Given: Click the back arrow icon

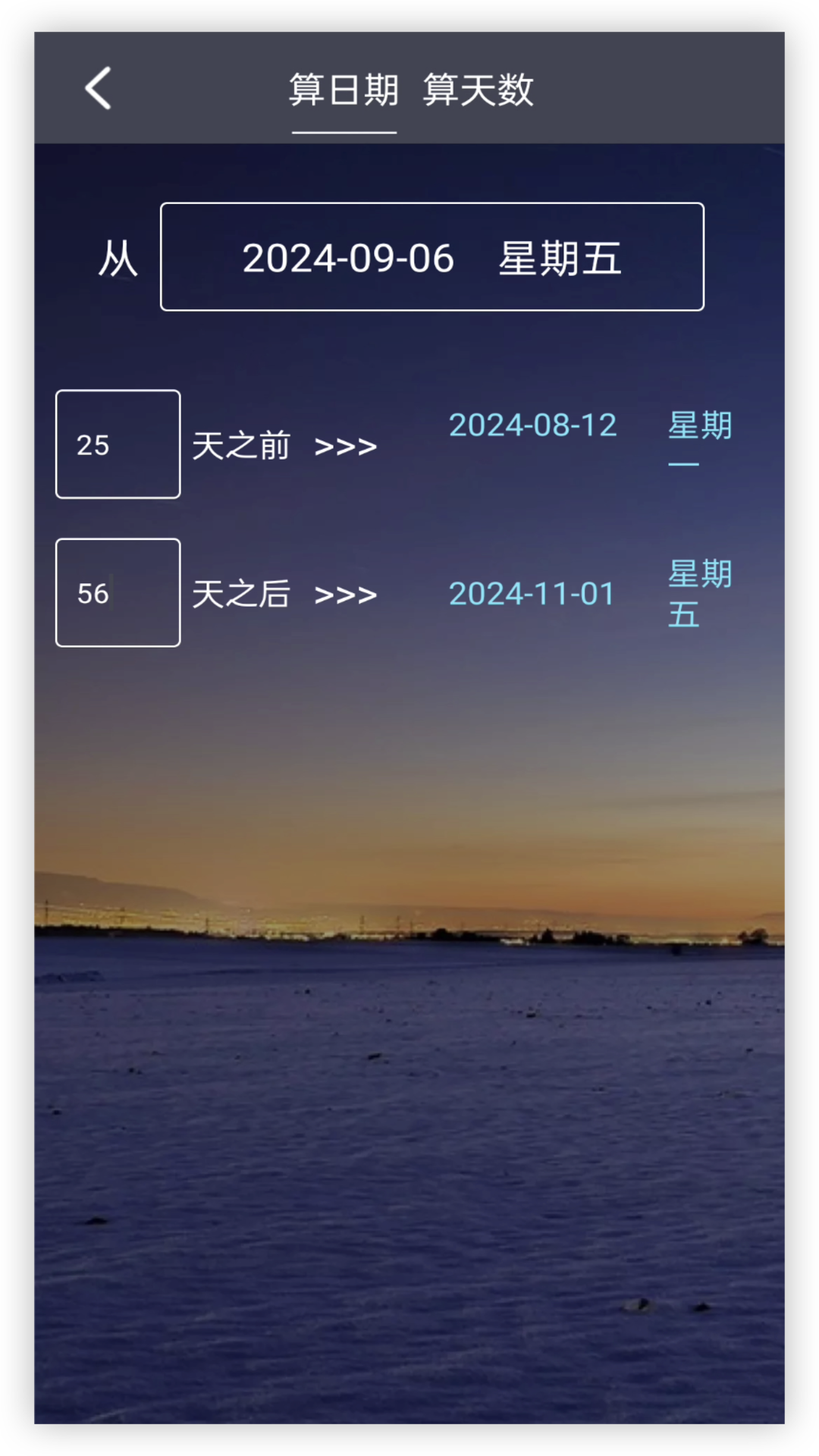Looking at the screenshot, I should pos(98,89).
